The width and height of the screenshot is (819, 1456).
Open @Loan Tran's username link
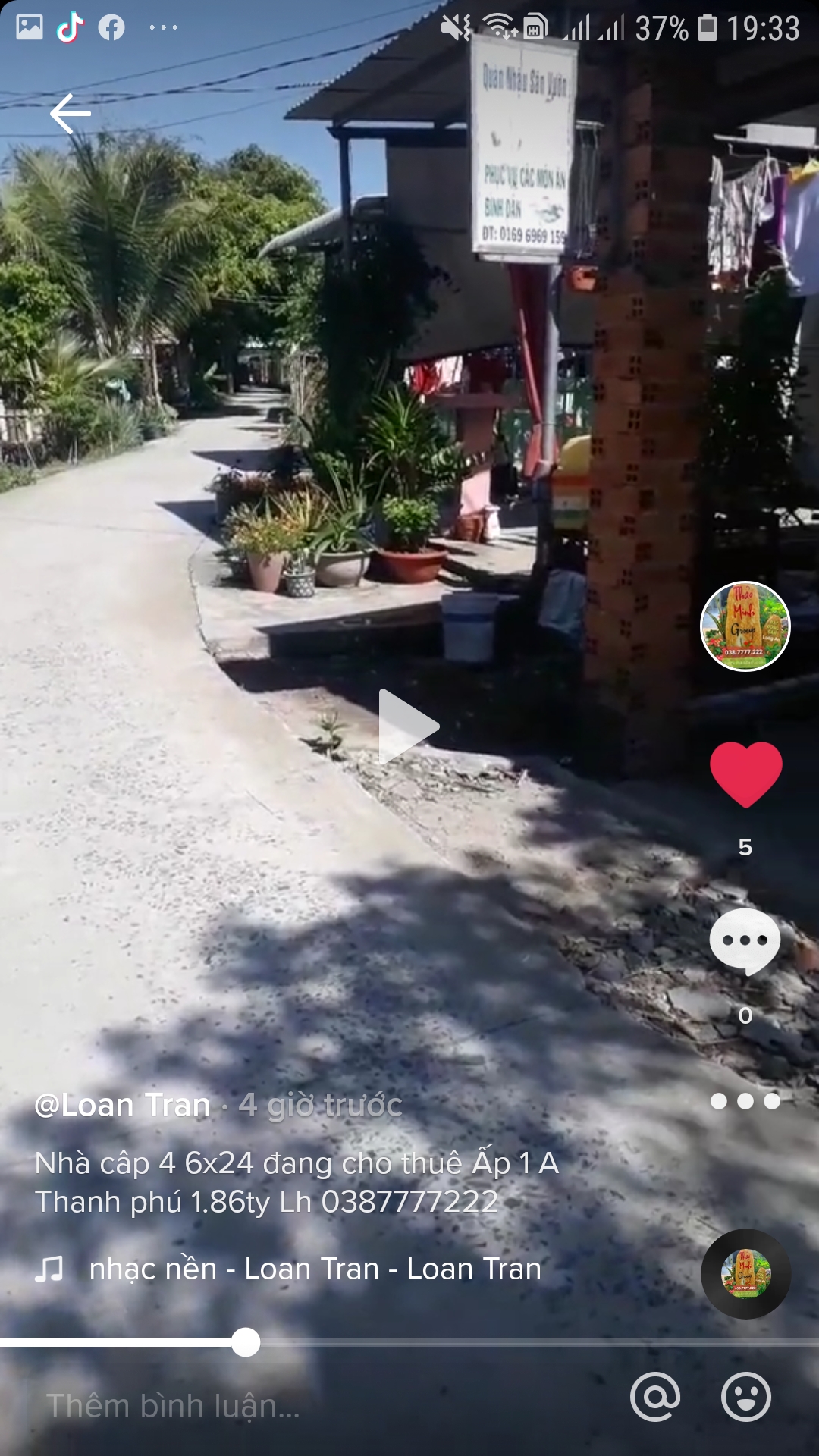(x=122, y=1105)
